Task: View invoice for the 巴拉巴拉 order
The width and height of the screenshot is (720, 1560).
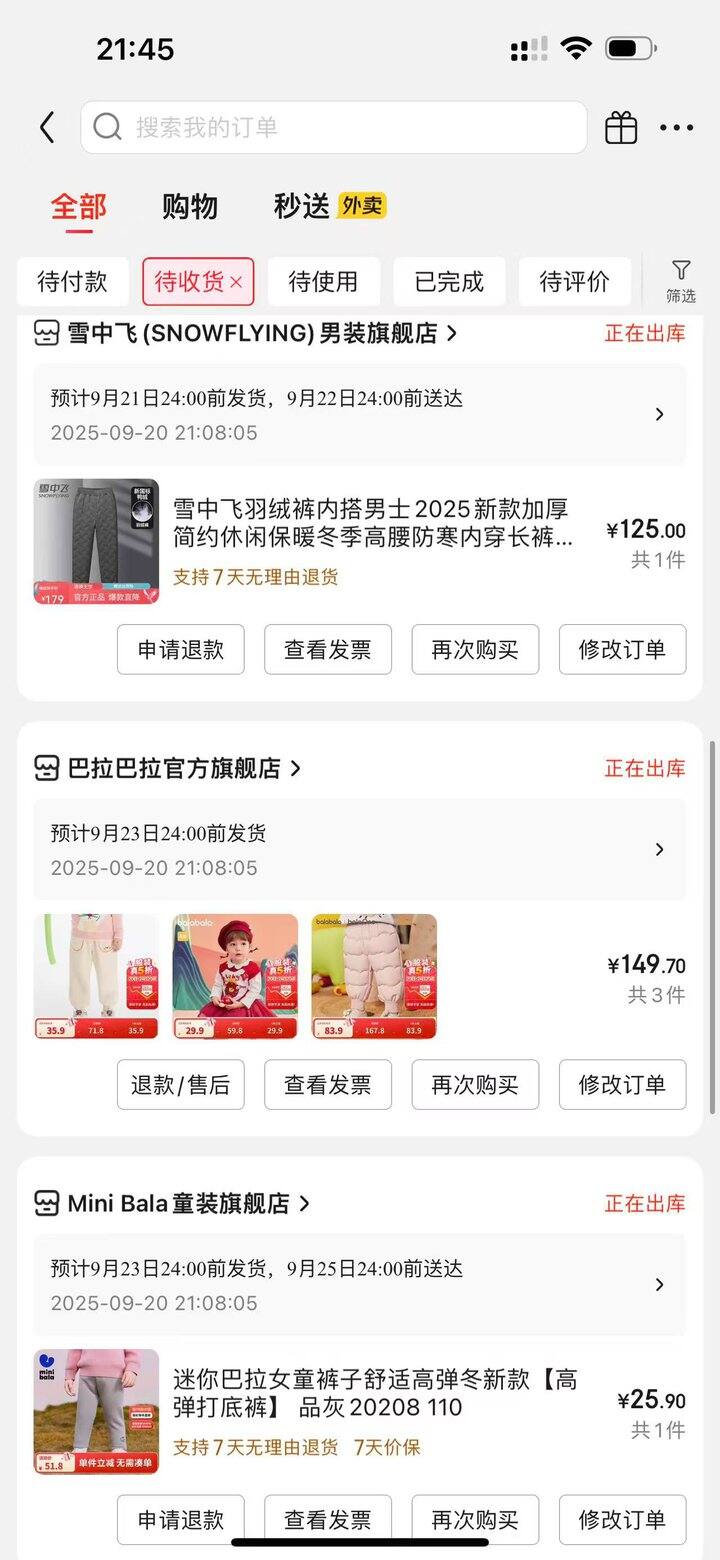Action: [x=328, y=1084]
